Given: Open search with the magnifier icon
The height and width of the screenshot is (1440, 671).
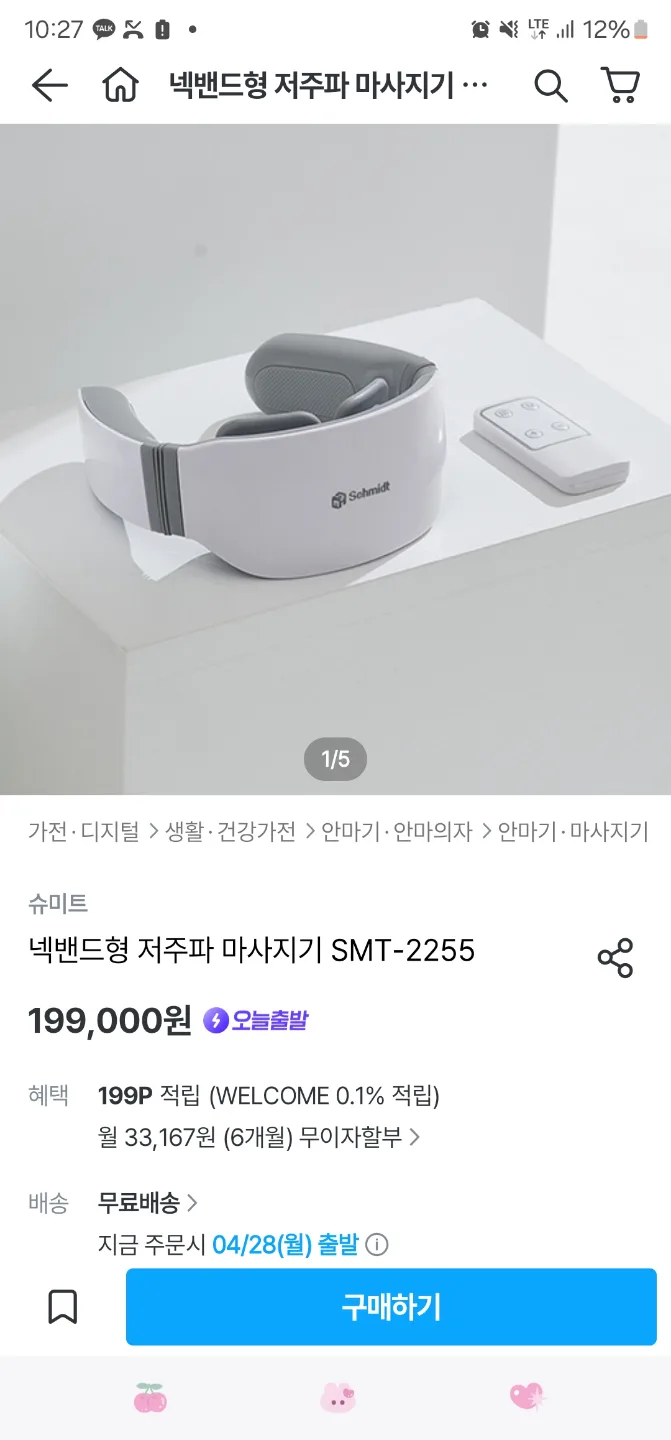Looking at the screenshot, I should [x=550, y=87].
